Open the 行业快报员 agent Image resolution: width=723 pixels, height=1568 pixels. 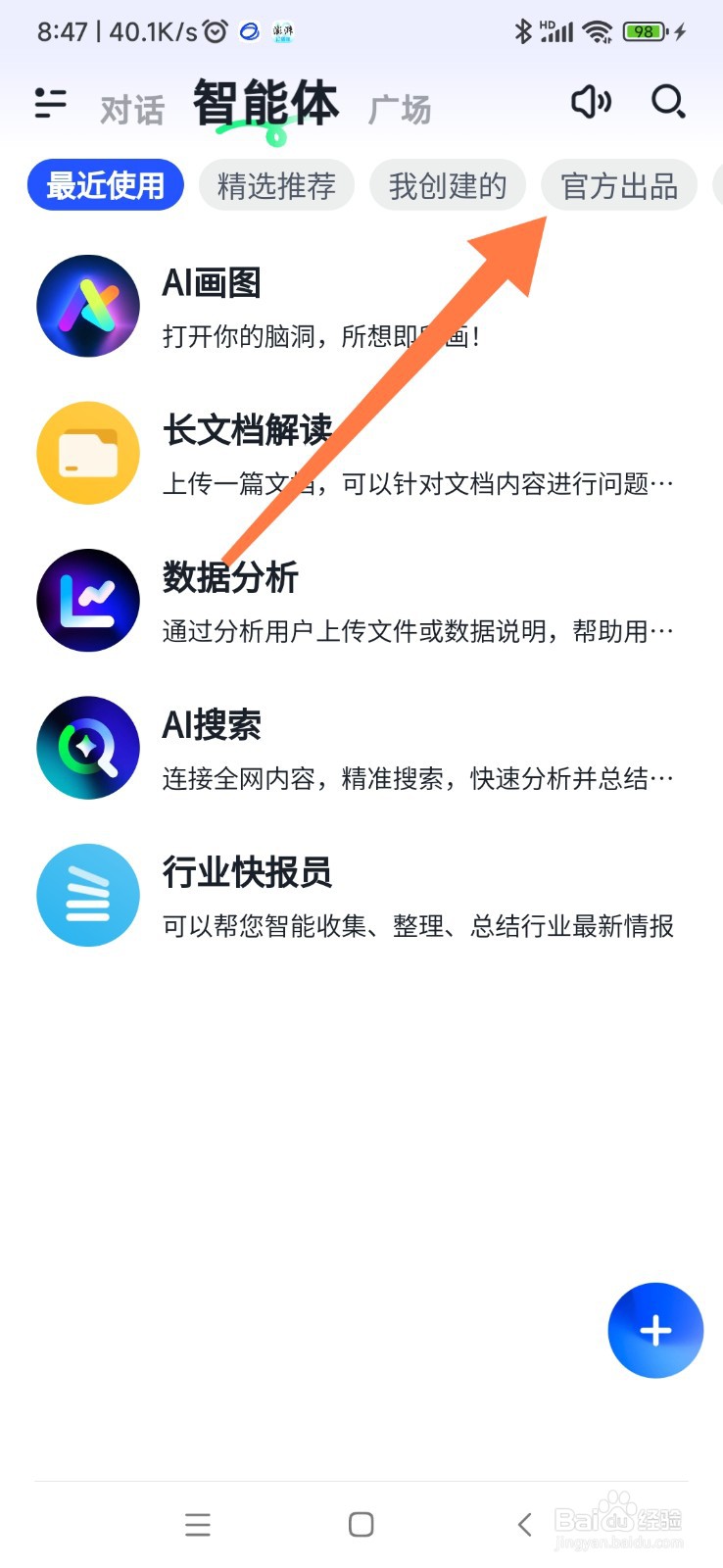click(361, 895)
